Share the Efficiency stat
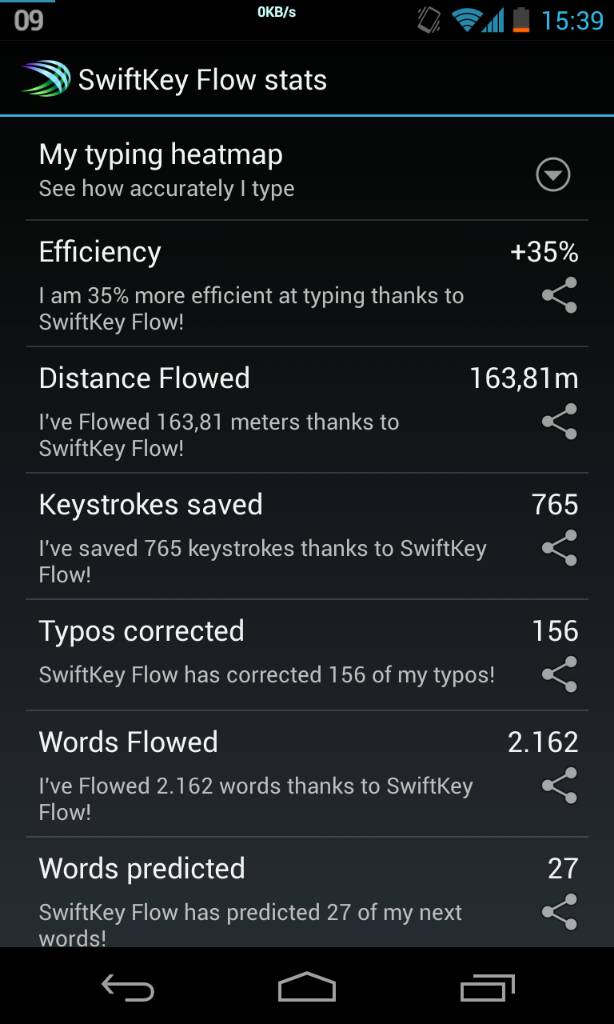614x1024 pixels. [x=560, y=295]
